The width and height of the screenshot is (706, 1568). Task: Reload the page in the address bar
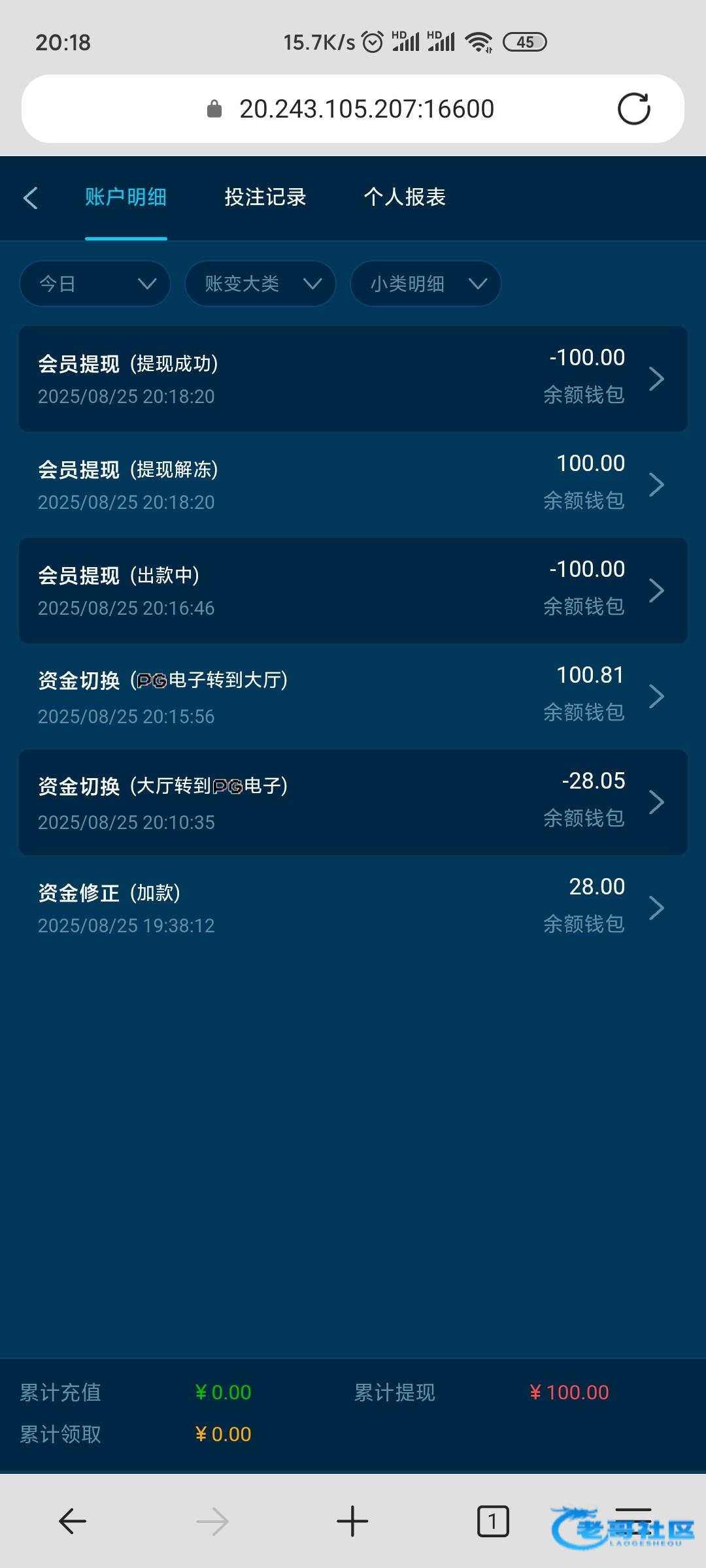pos(634,109)
